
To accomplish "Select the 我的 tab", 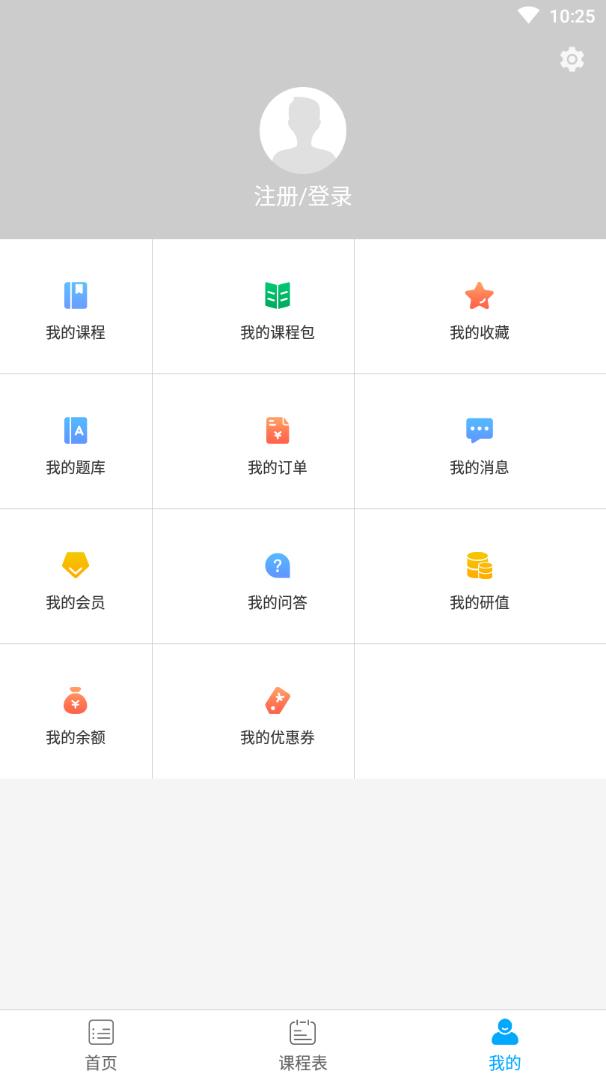I will pos(505,1044).
